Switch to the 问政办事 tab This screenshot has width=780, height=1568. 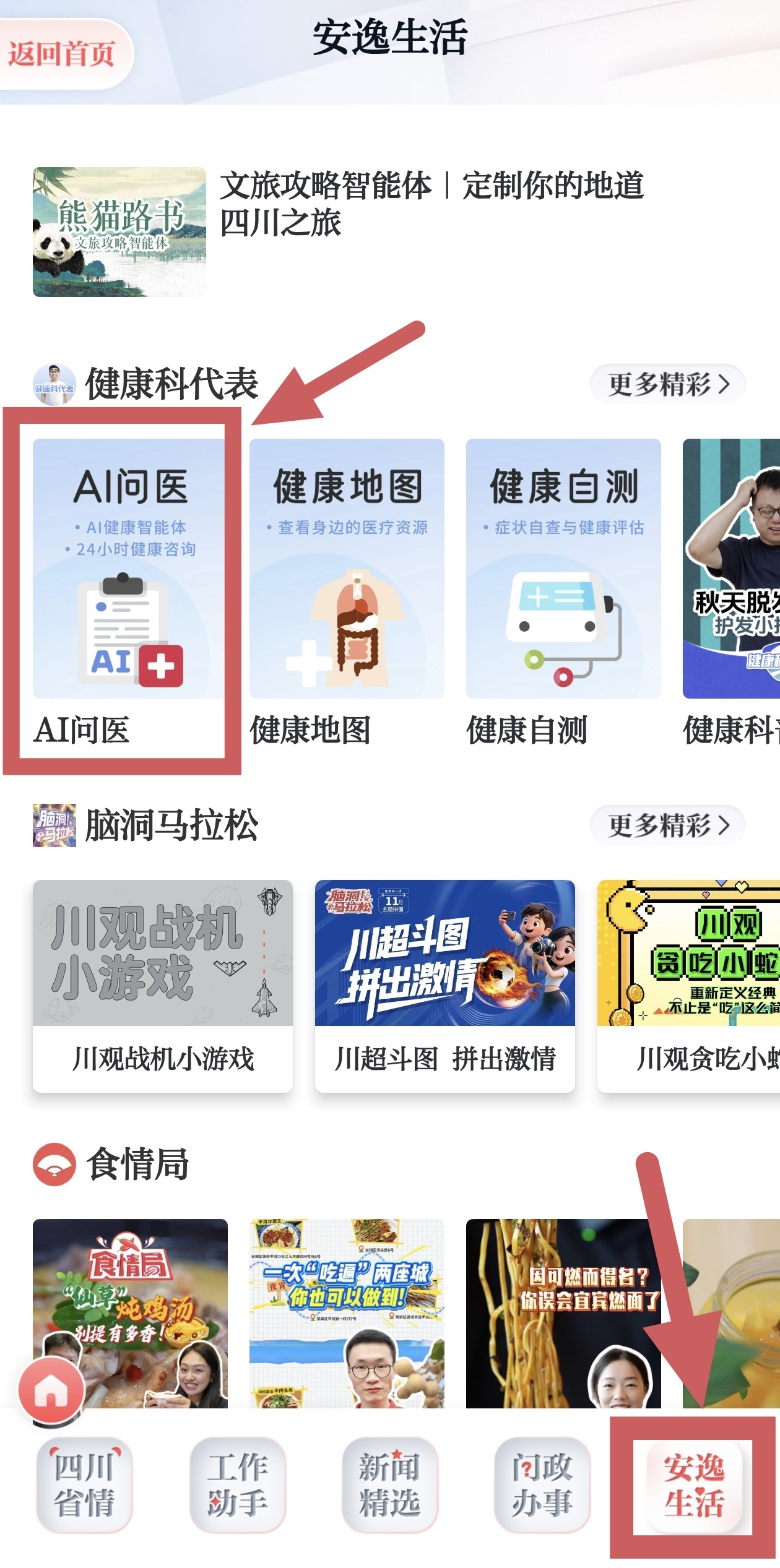pyautogui.click(x=542, y=1485)
